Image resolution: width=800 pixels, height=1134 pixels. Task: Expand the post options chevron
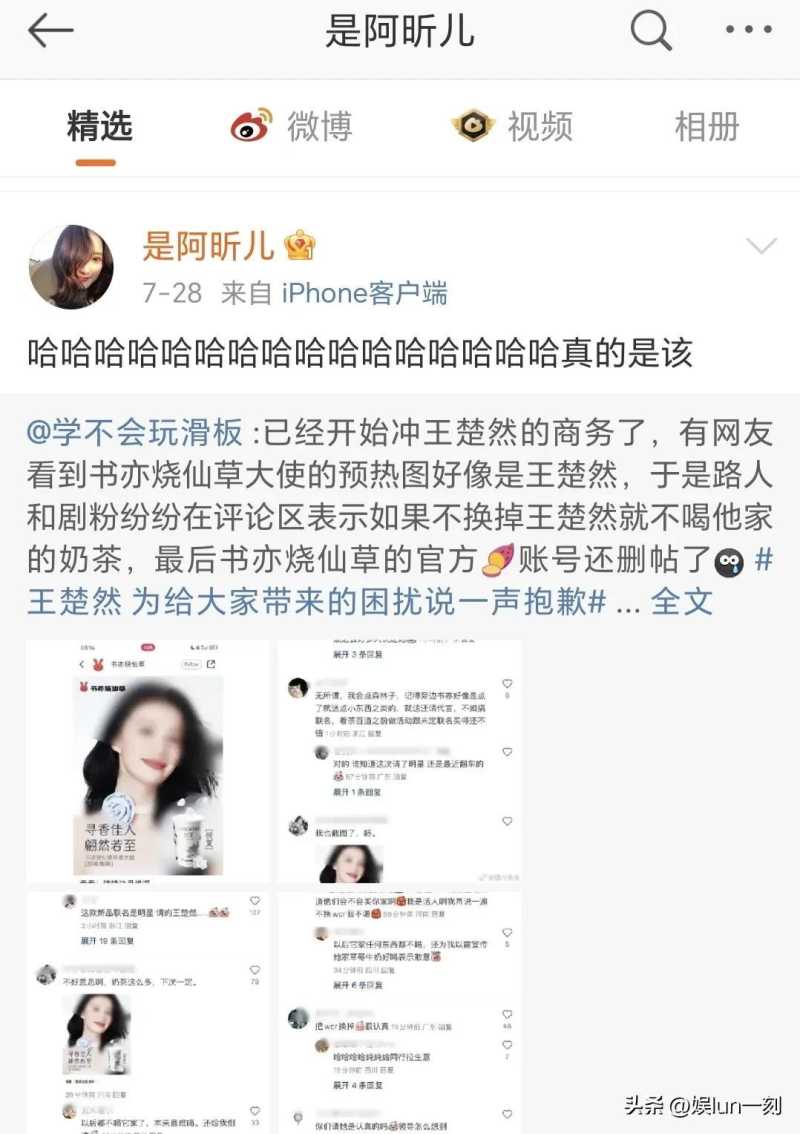tap(761, 246)
